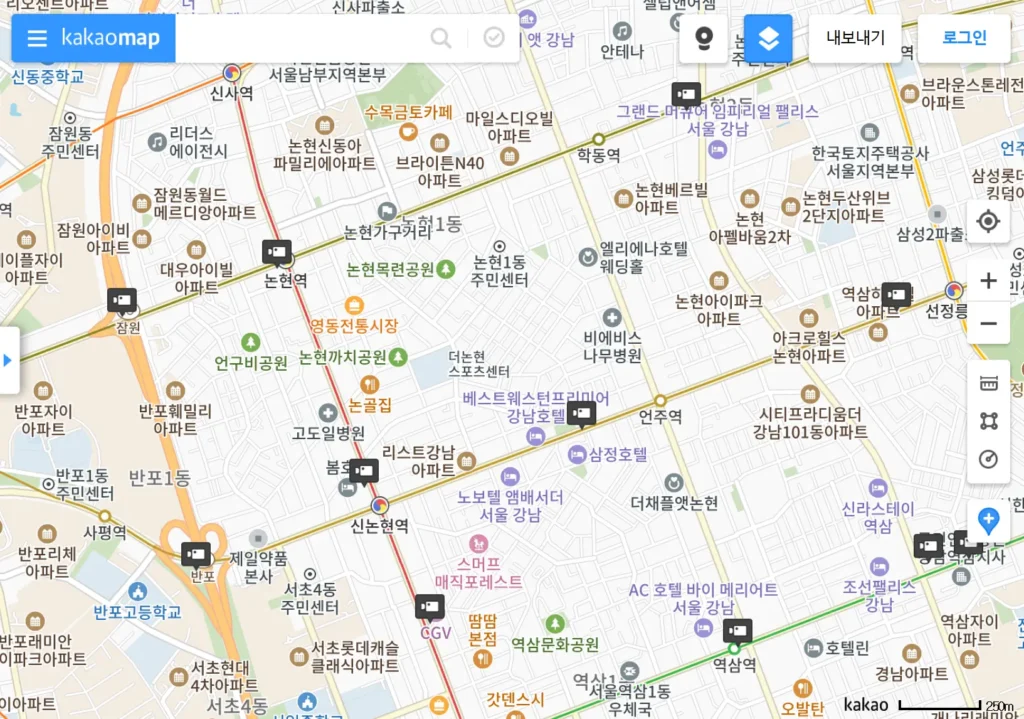Image resolution: width=1024 pixels, height=719 pixels.
Task: Tap the map search input field
Action: click(x=300, y=39)
